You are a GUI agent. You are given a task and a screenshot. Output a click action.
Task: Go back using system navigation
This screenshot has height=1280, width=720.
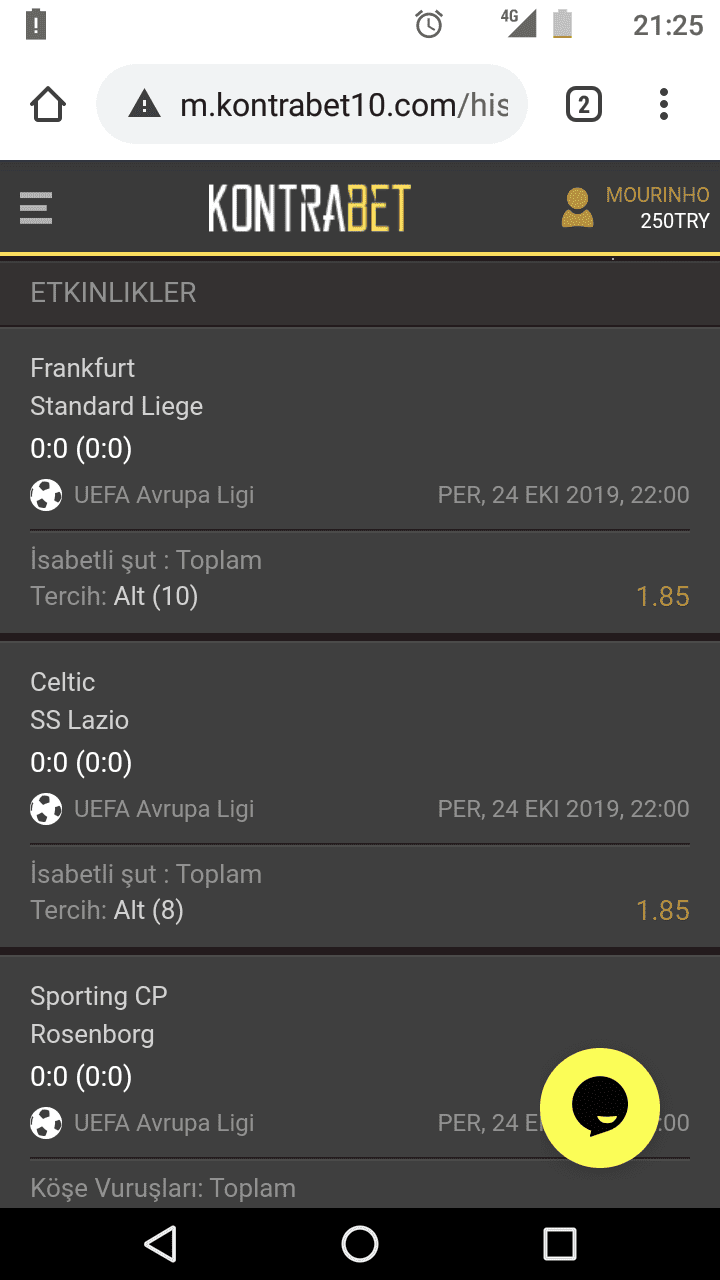(160, 1244)
